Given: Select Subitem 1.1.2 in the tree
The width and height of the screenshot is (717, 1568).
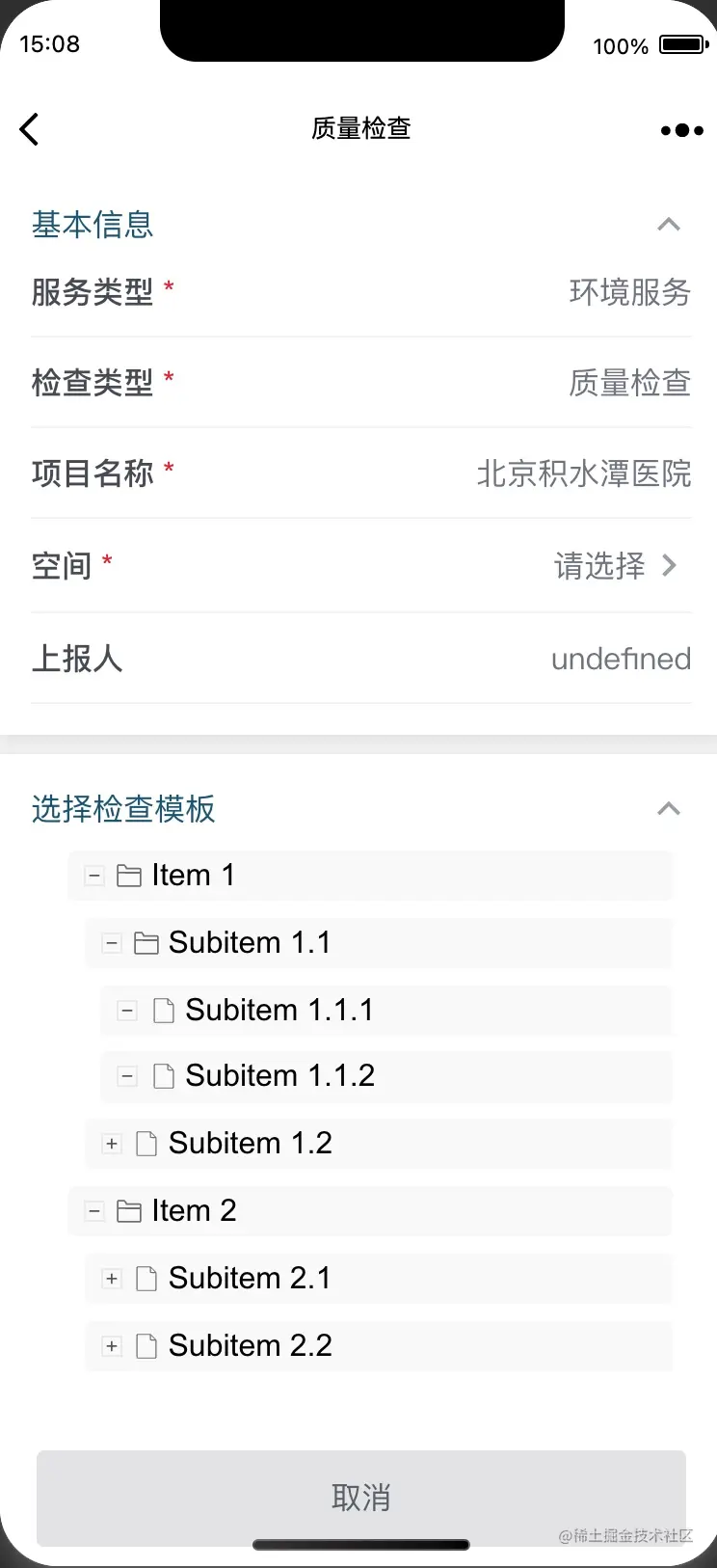Looking at the screenshot, I should (279, 1075).
